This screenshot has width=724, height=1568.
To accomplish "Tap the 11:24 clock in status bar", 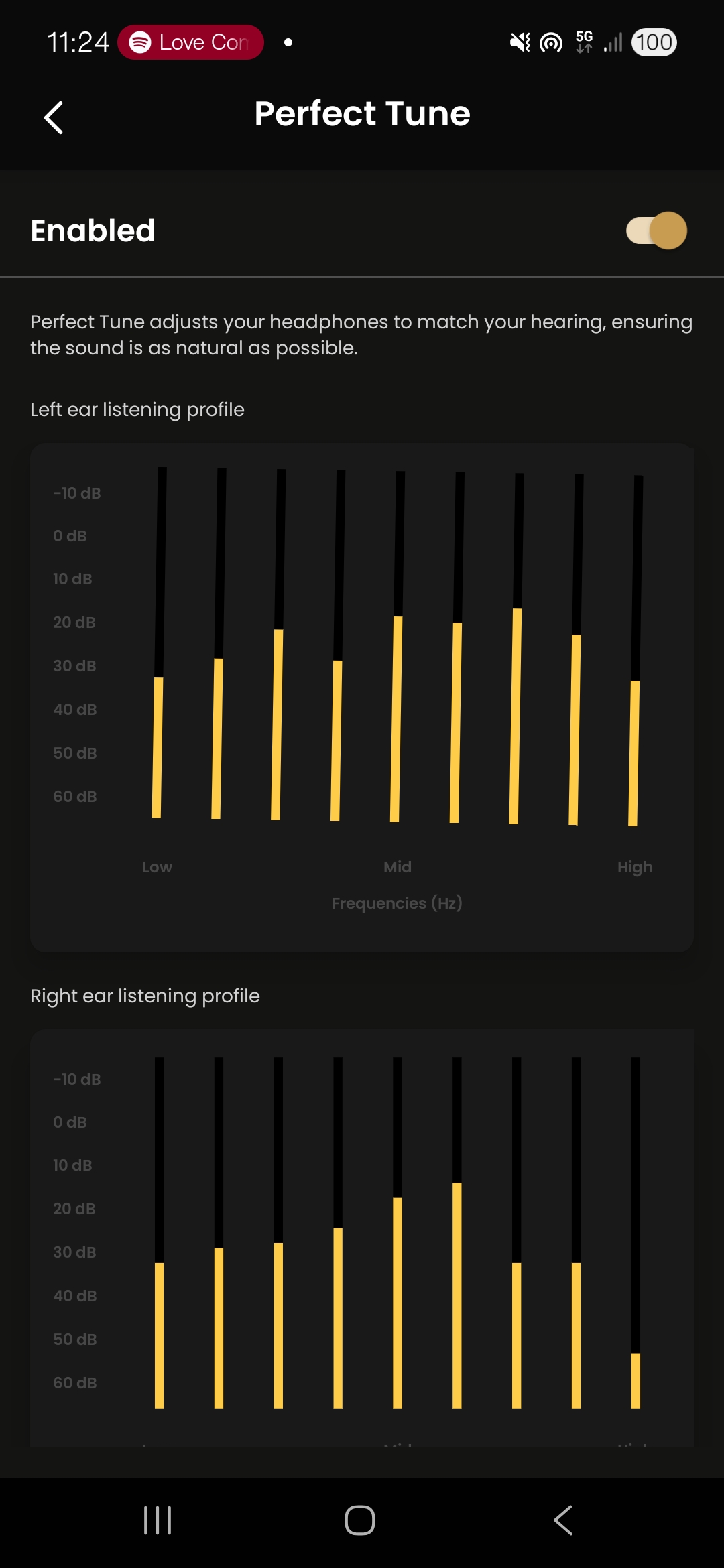I will click(78, 42).
